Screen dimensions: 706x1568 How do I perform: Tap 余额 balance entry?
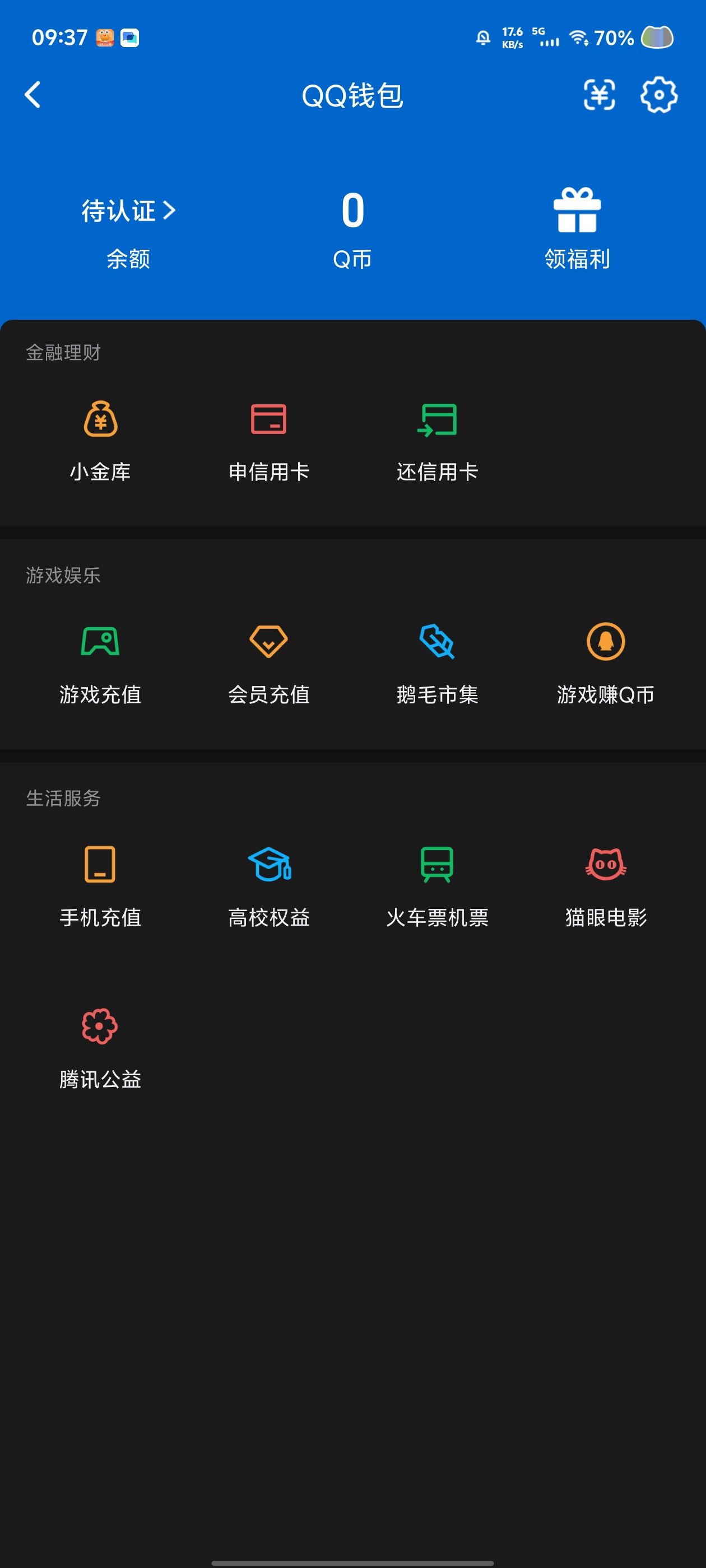point(128,259)
